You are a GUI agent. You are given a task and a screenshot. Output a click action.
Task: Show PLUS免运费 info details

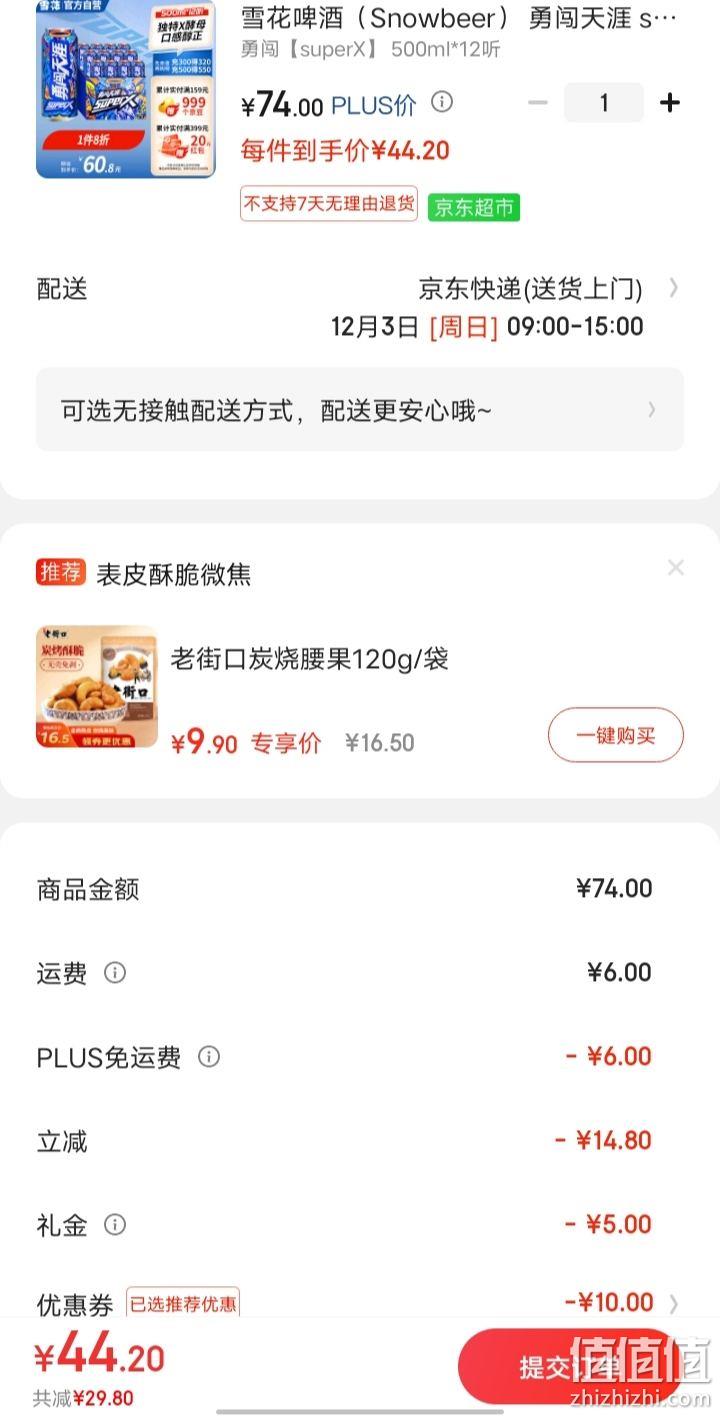tap(208, 1056)
